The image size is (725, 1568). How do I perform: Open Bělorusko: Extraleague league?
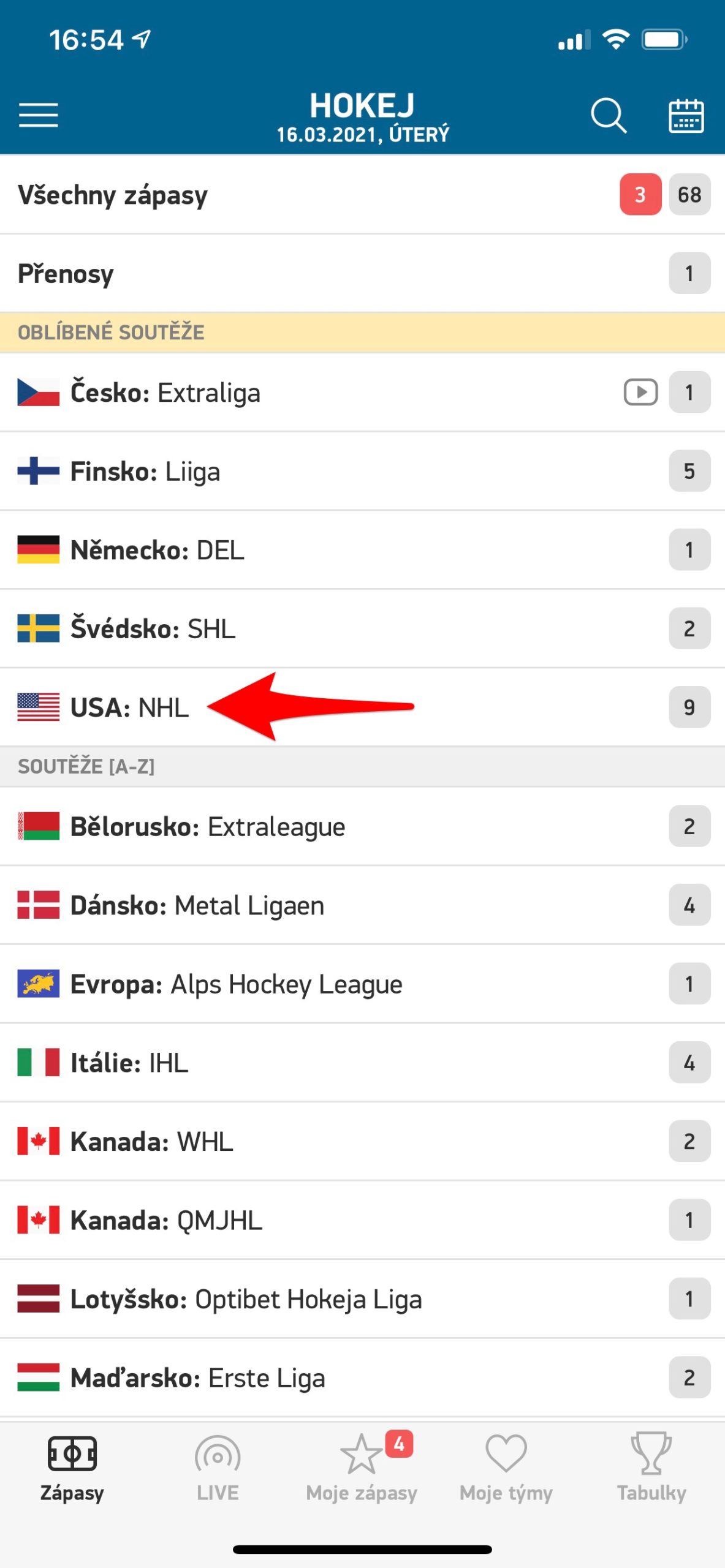coord(184,826)
